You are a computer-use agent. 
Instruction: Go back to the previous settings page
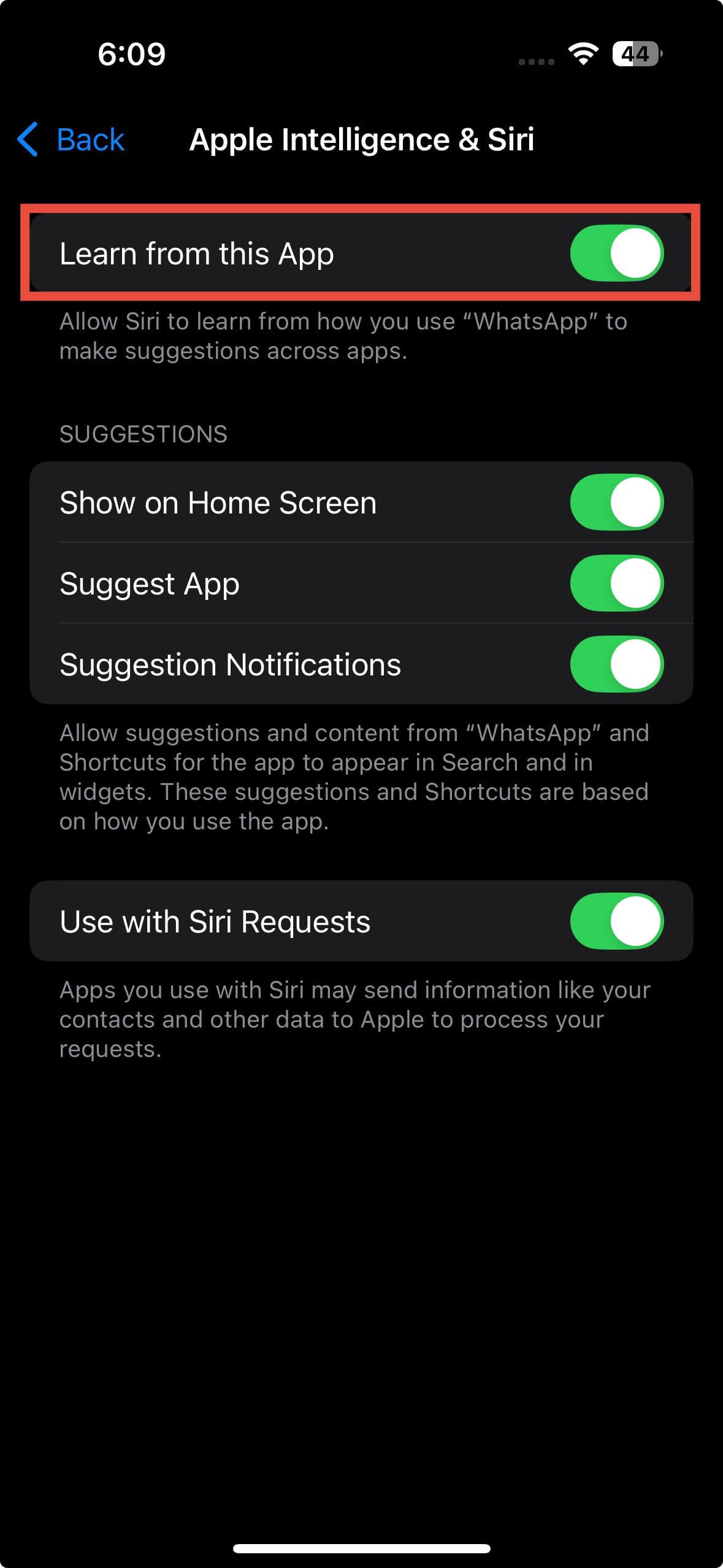(71, 140)
